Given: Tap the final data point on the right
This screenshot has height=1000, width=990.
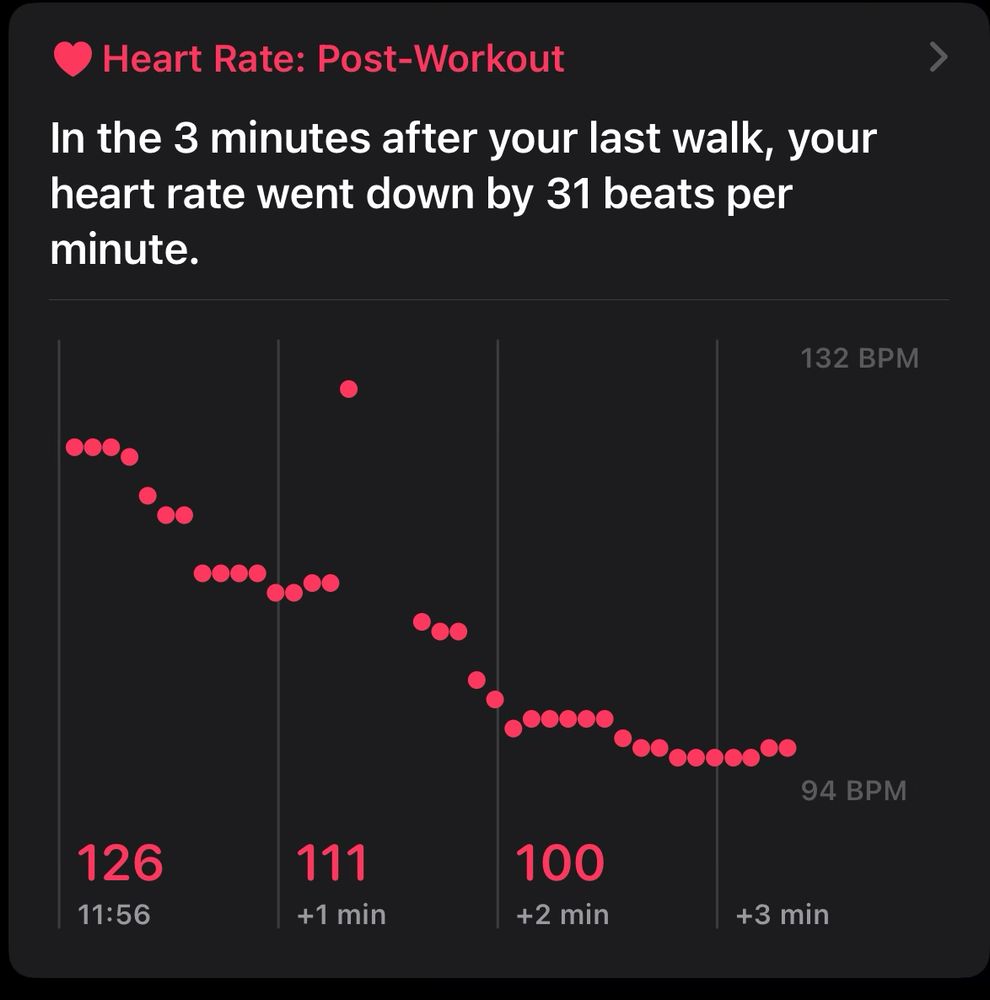Looking at the screenshot, I should pos(787,746).
